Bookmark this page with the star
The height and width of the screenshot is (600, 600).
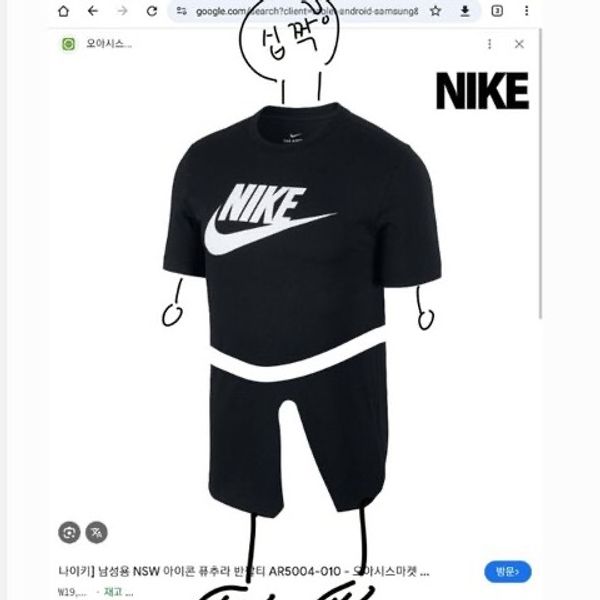[x=436, y=11]
